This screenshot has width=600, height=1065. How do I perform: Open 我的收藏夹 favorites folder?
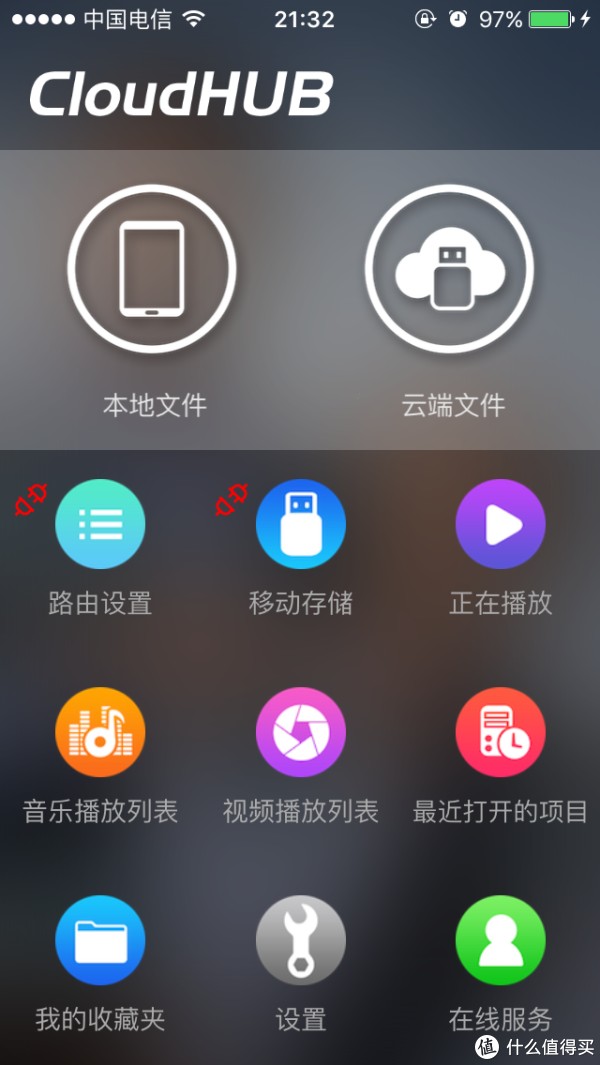[100, 940]
